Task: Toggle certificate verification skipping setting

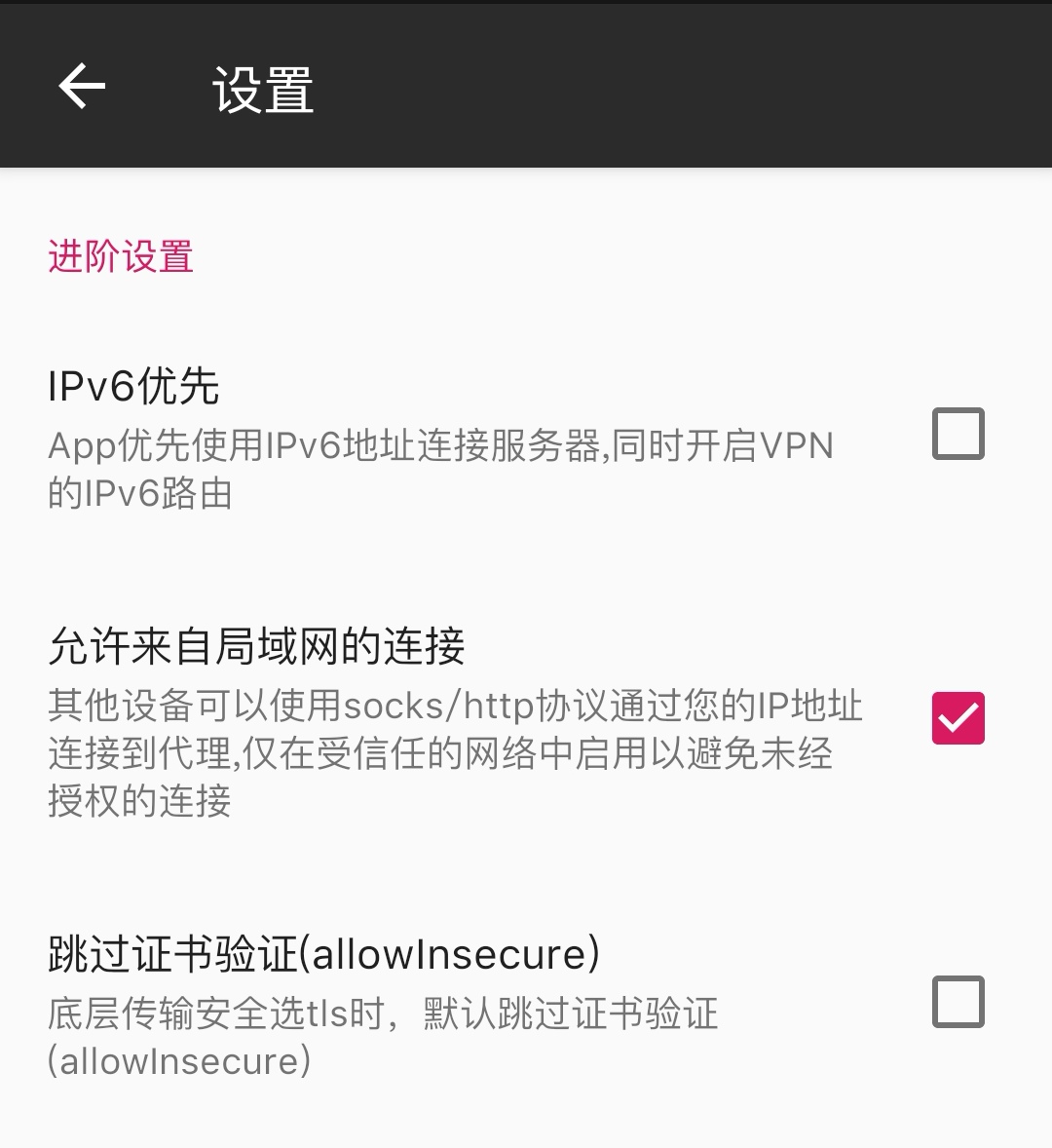Action: 959,1001
